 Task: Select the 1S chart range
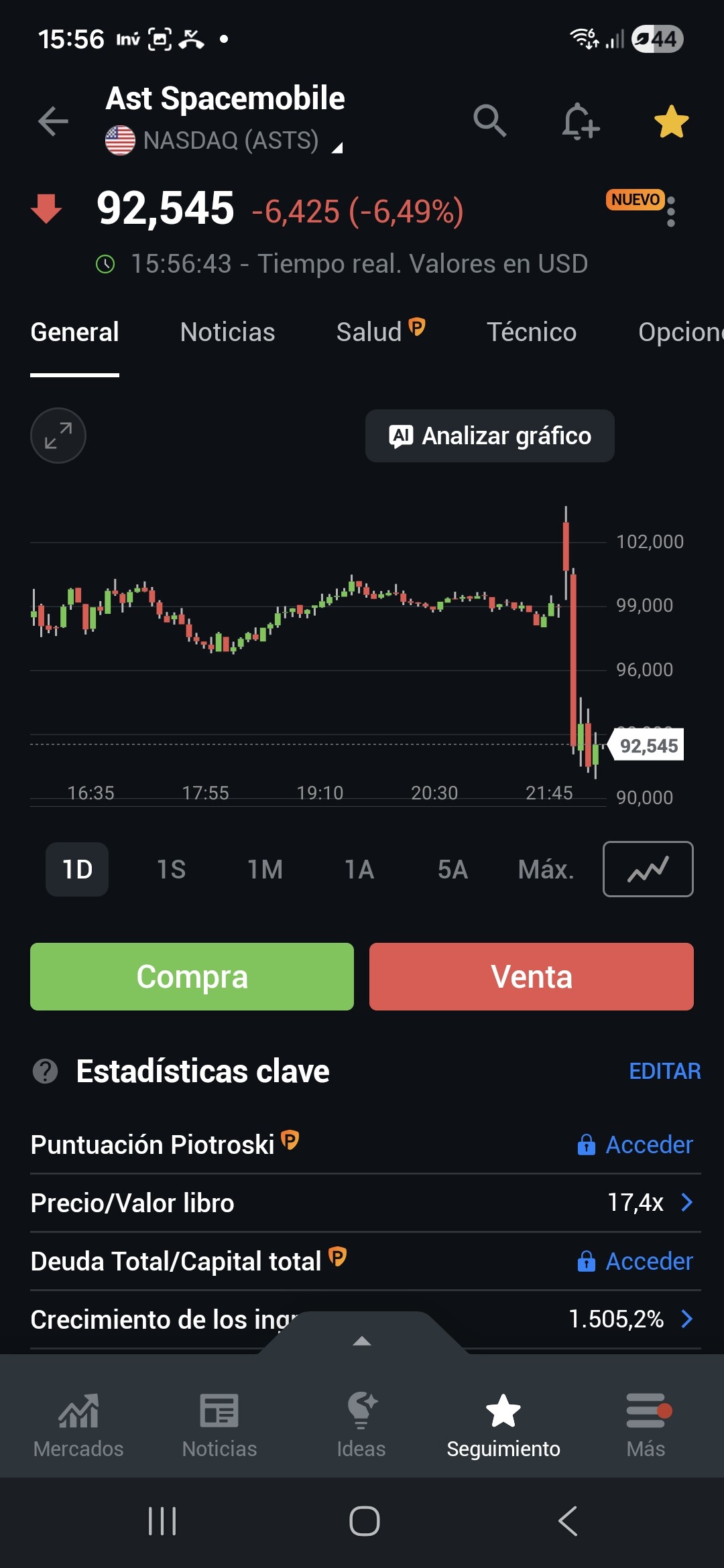(x=171, y=870)
